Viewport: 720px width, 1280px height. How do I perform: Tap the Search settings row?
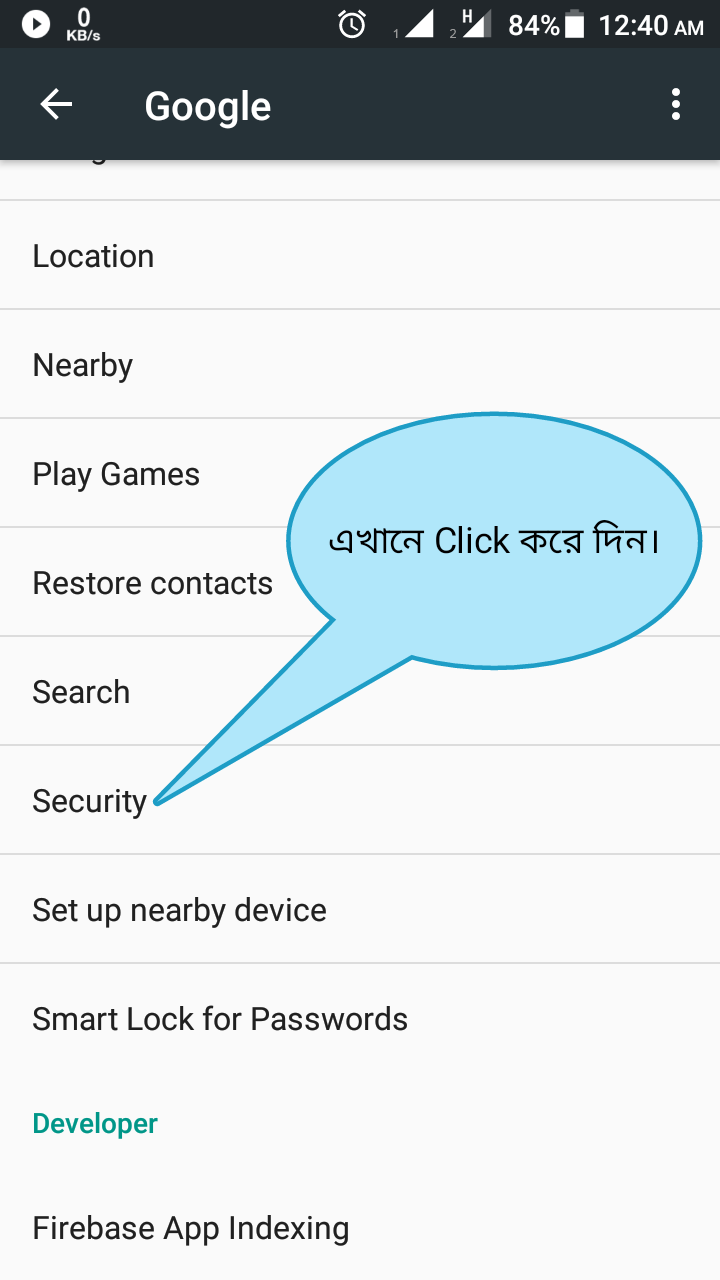coord(81,692)
